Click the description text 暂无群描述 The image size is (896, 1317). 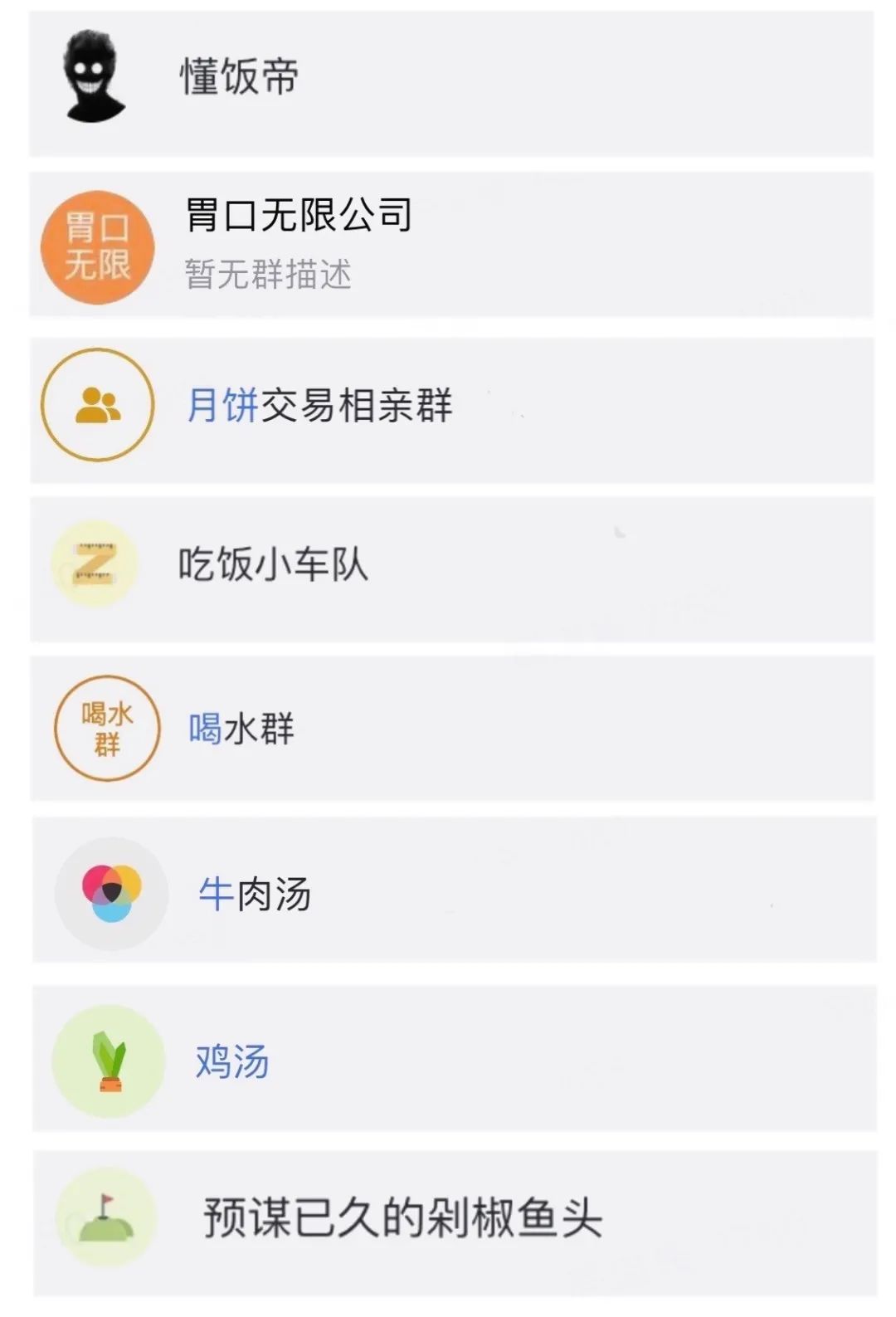tap(268, 276)
